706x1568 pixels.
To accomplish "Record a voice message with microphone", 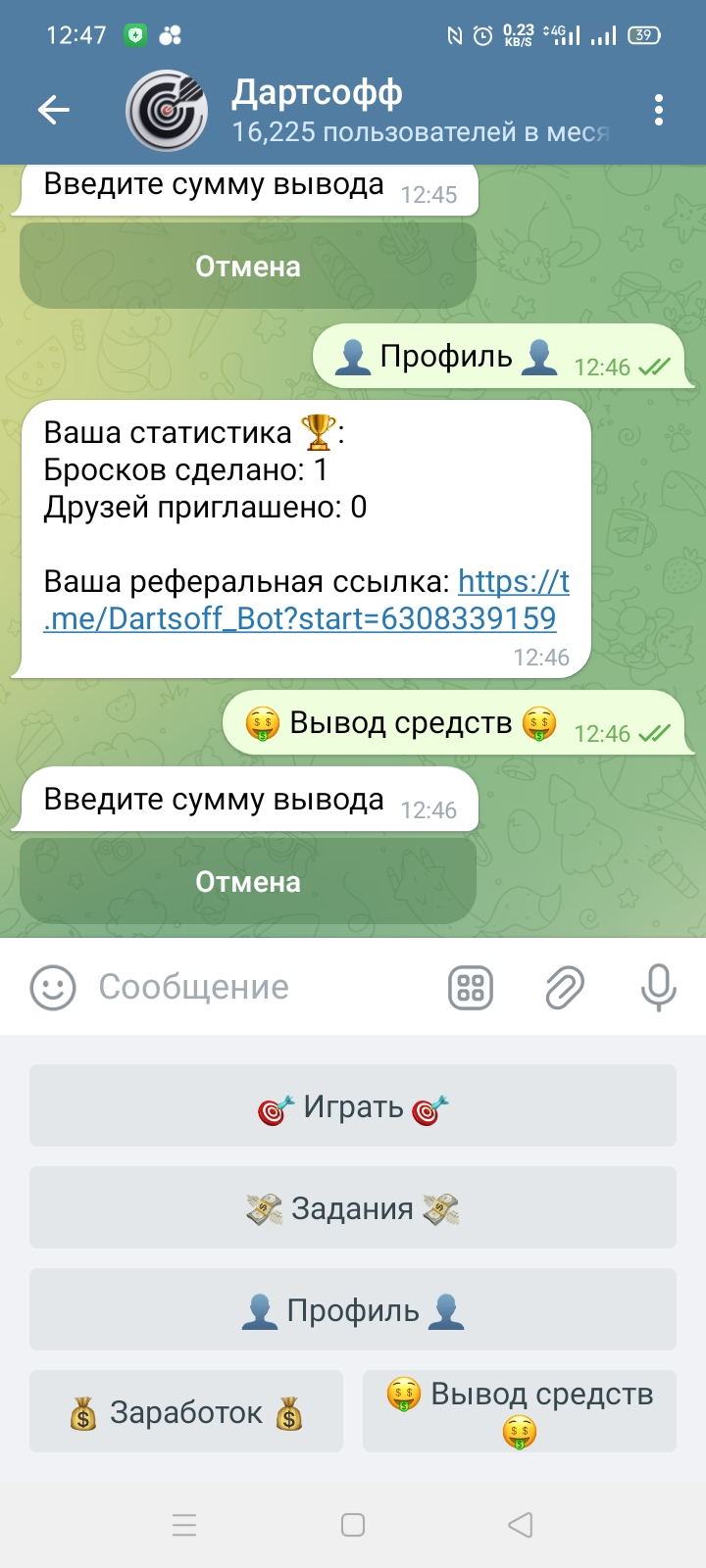I will [x=659, y=987].
